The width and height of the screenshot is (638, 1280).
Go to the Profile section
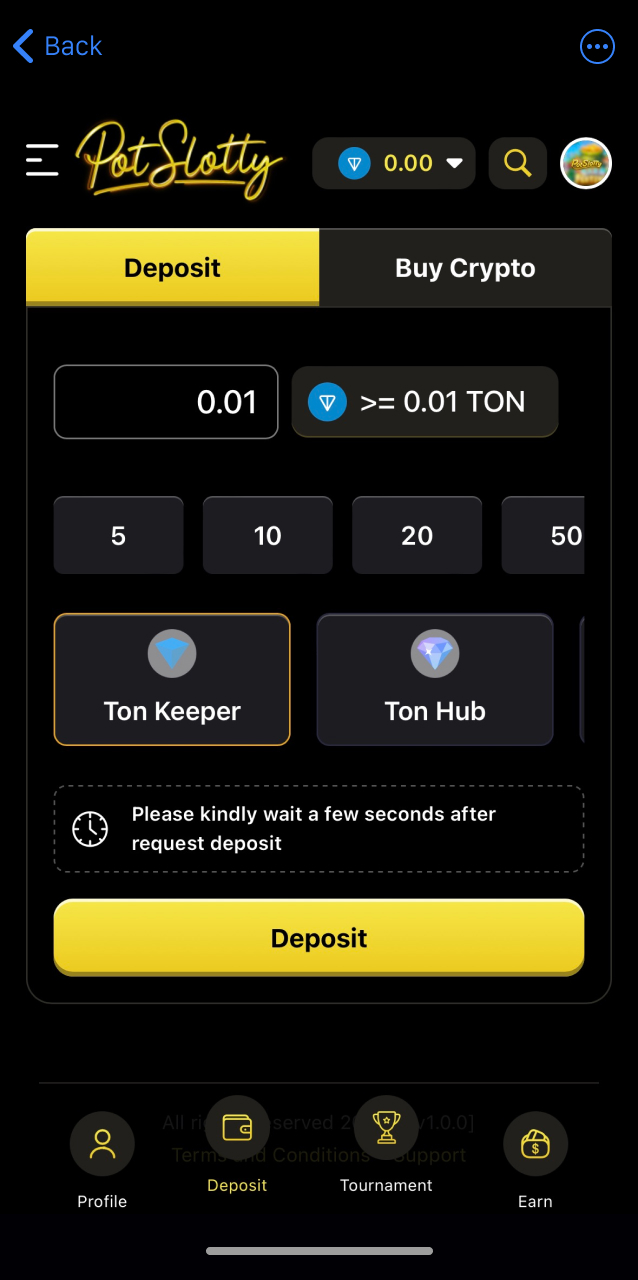(x=102, y=1160)
